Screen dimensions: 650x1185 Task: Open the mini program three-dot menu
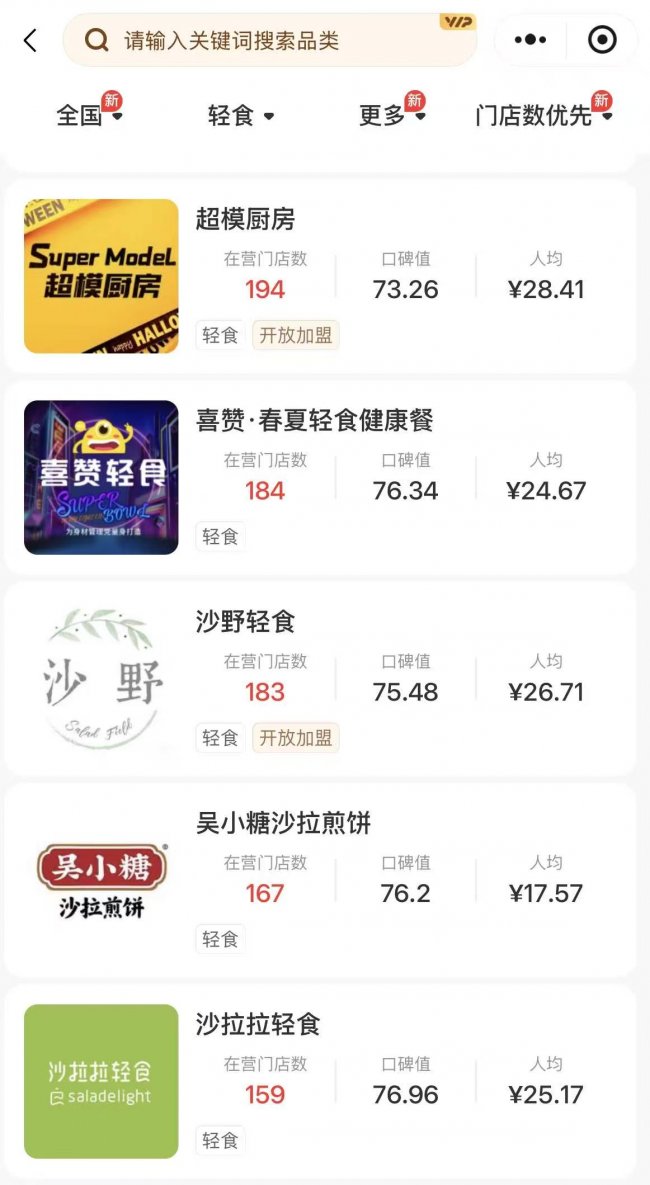[530, 40]
